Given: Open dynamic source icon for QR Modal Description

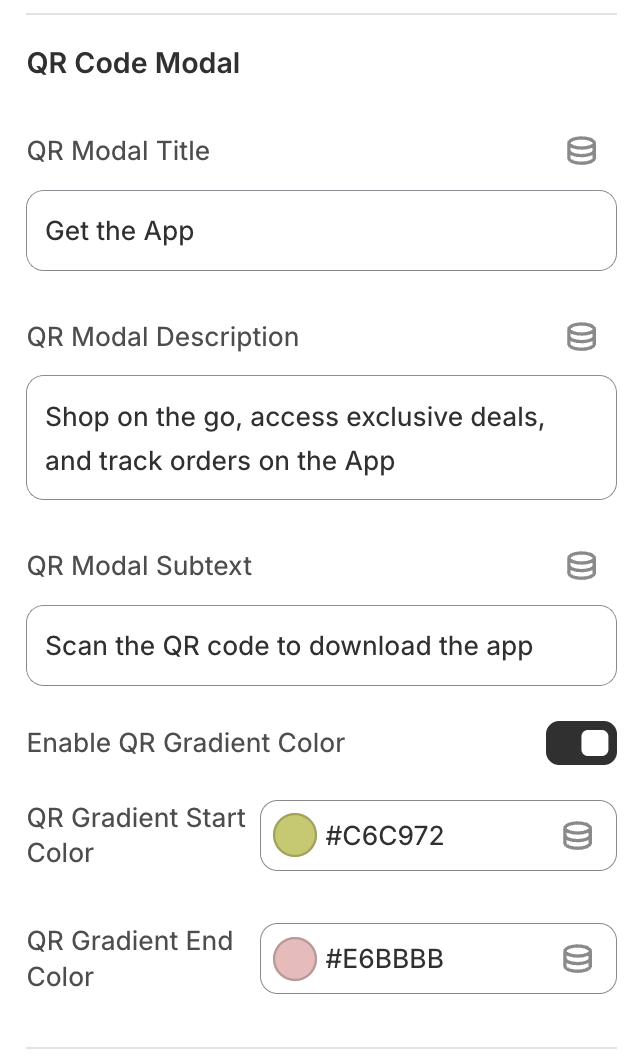Looking at the screenshot, I should [581, 337].
